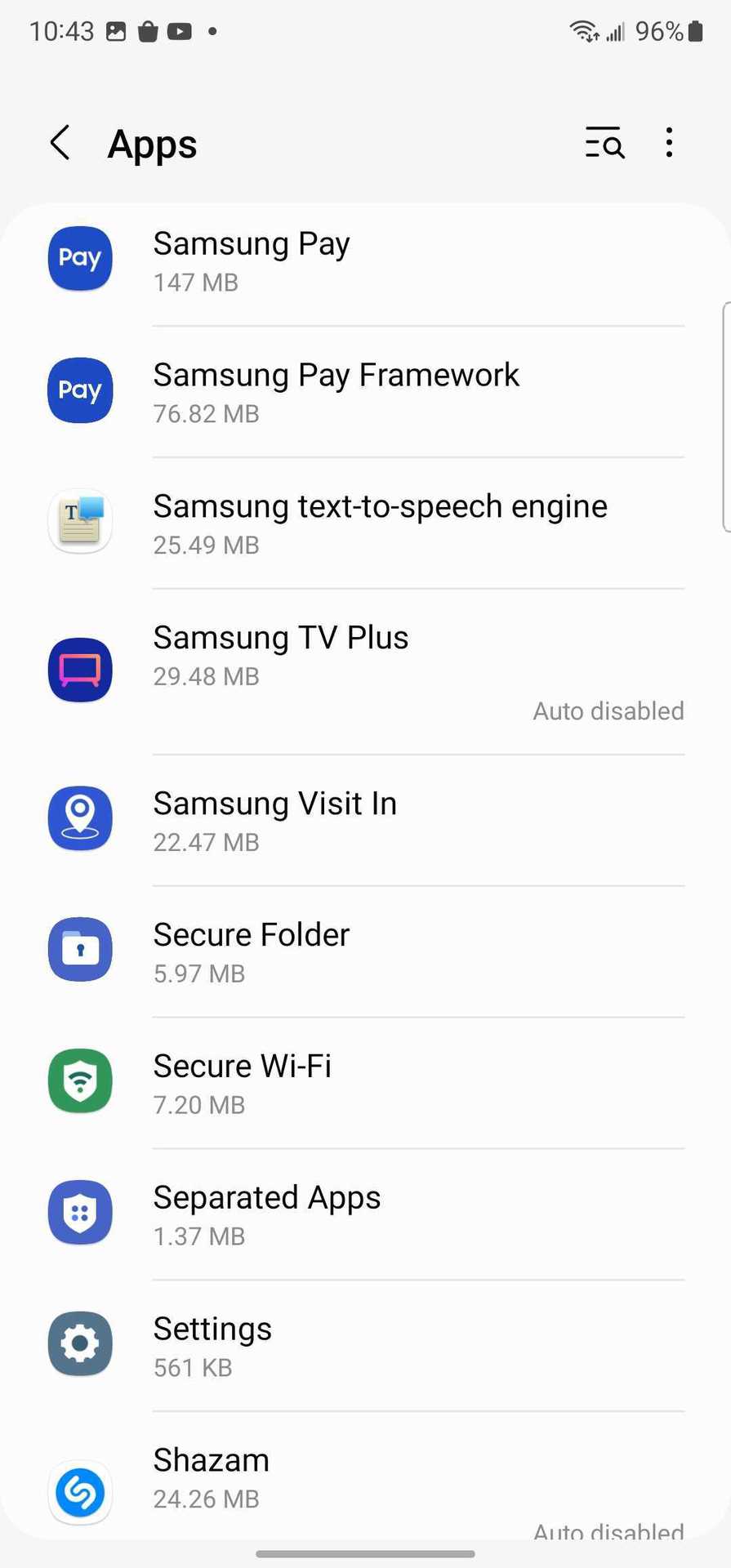Screen dimensions: 731x1568
Task: Open Separated Apps app info
Action: point(365,1214)
